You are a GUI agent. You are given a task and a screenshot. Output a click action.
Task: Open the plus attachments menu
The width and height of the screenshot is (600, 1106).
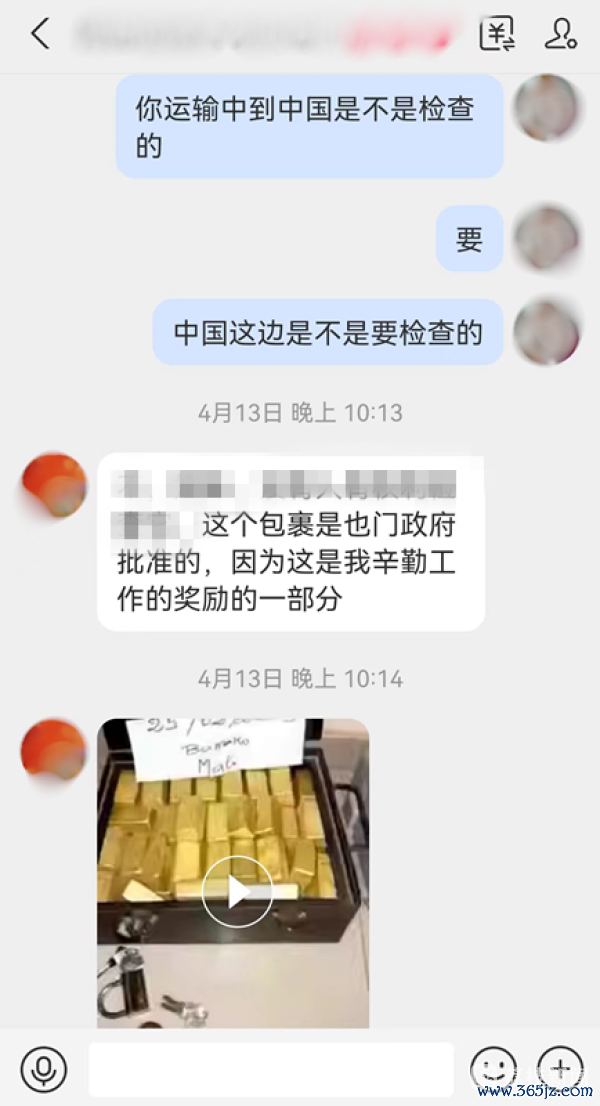[x=560, y=1067]
